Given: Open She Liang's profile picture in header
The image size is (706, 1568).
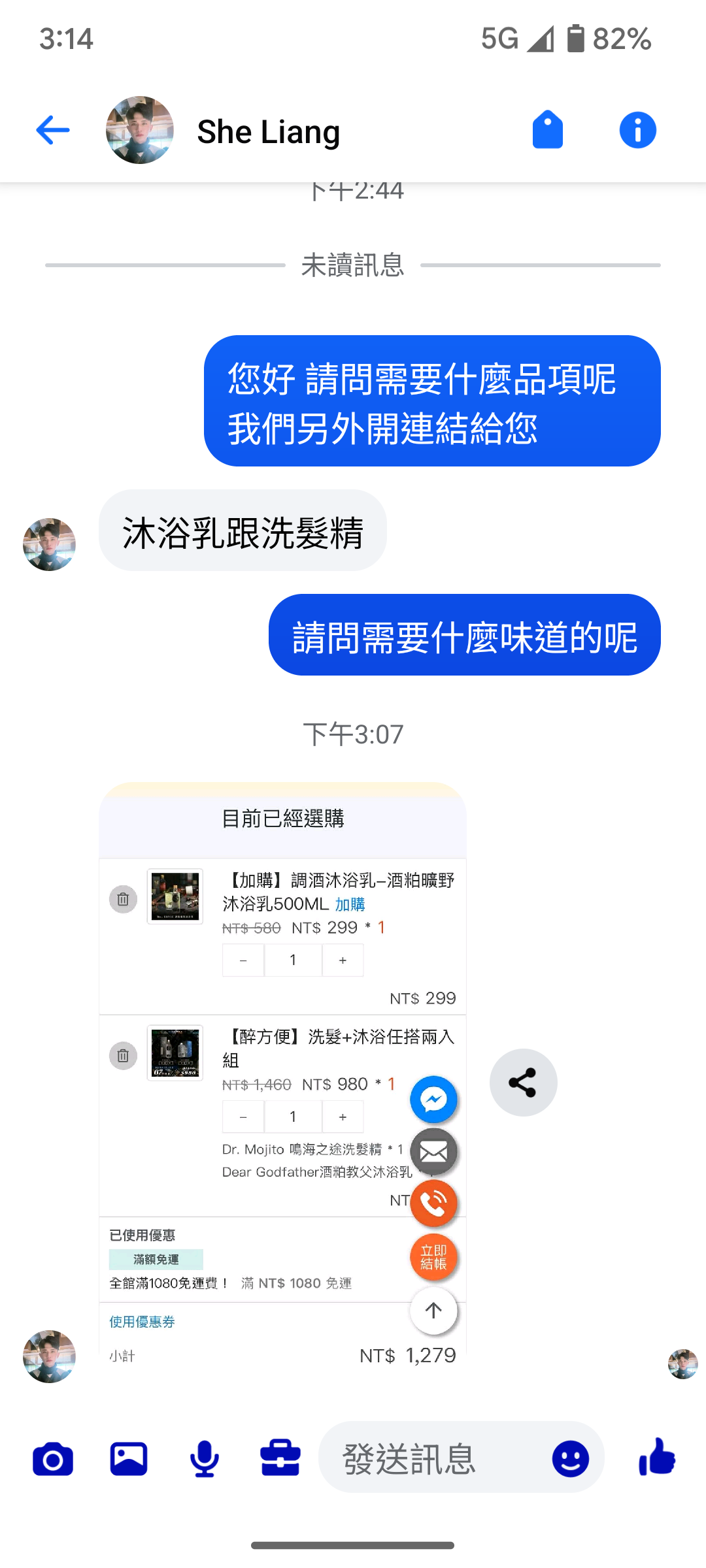Looking at the screenshot, I should tap(140, 130).
